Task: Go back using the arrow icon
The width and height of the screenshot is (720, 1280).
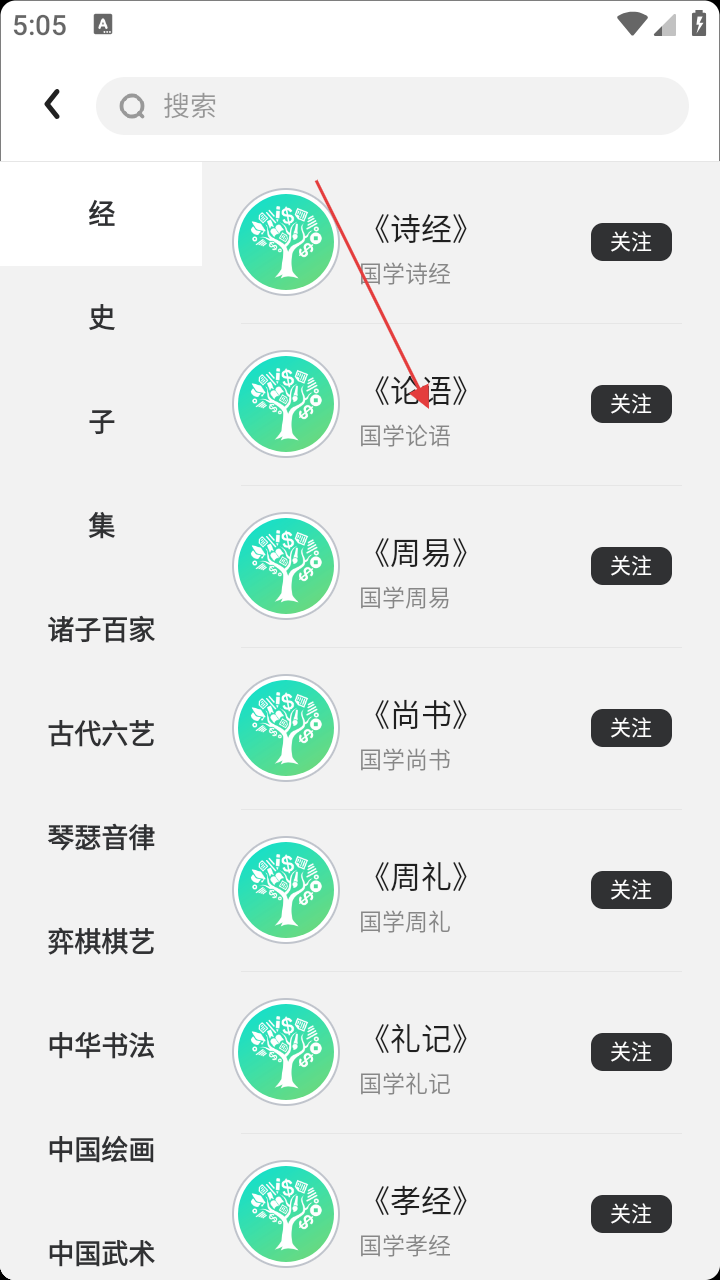Action: (52, 104)
